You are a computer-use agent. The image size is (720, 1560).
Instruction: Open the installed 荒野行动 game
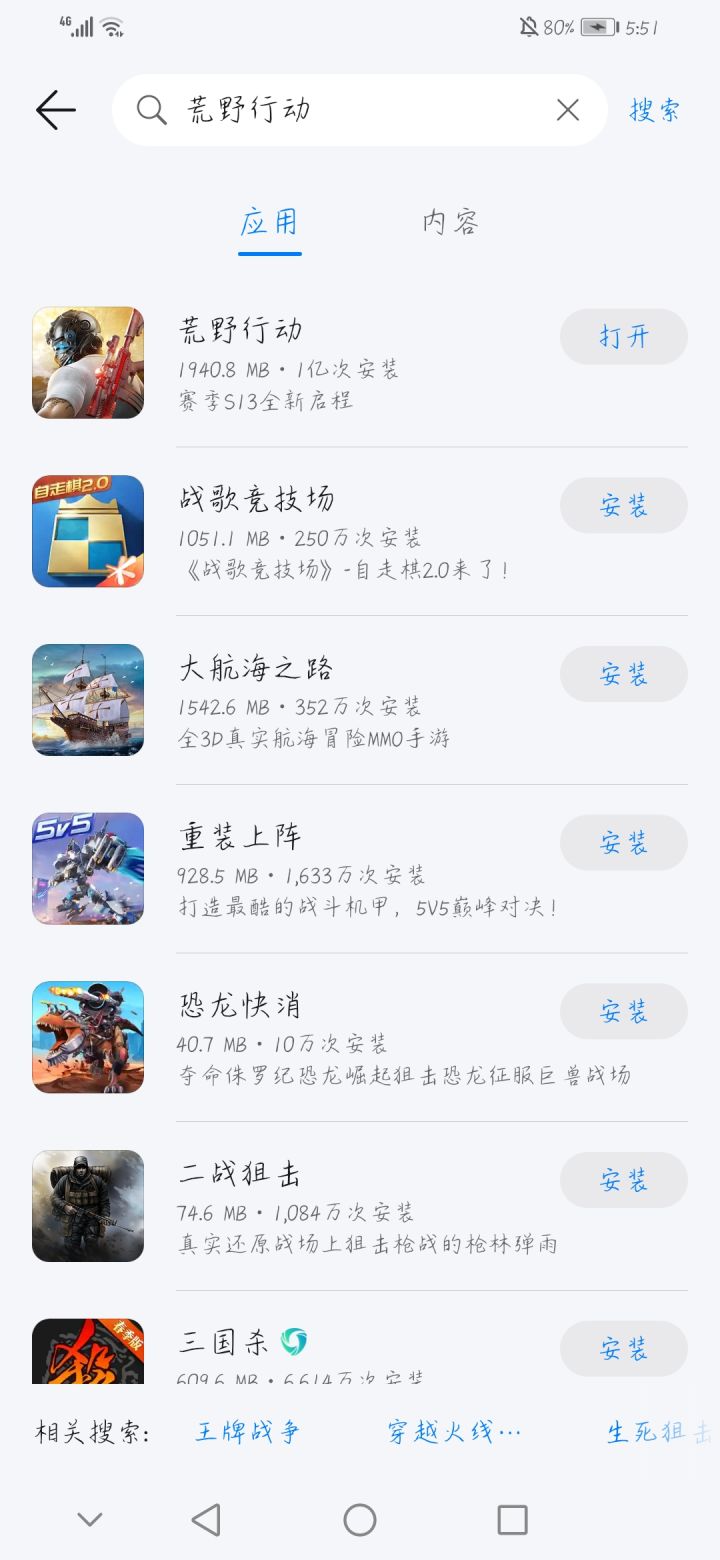tap(623, 337)
